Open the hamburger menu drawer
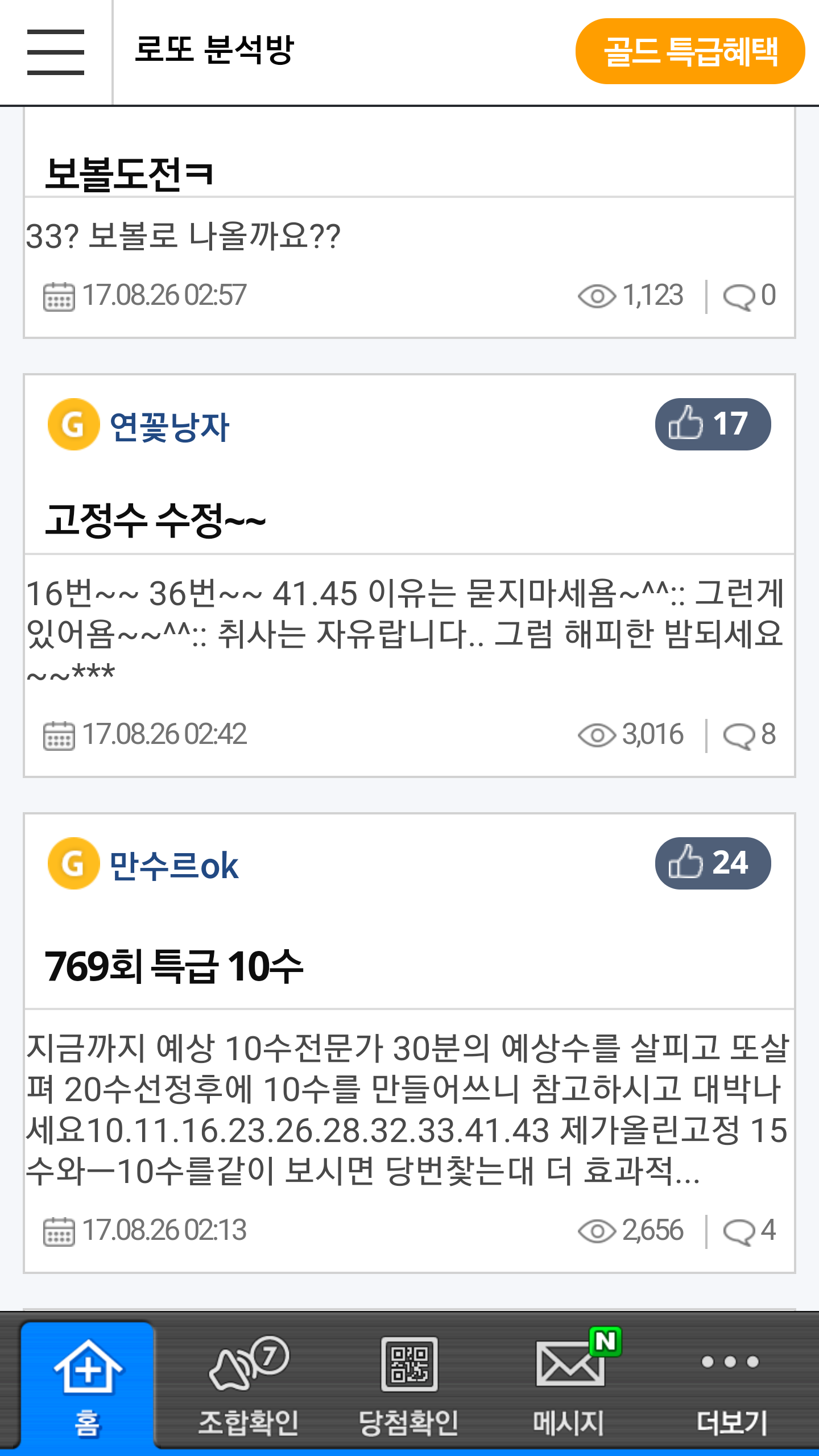Viewport: 819px width, 1456px height. click(56, 52)
